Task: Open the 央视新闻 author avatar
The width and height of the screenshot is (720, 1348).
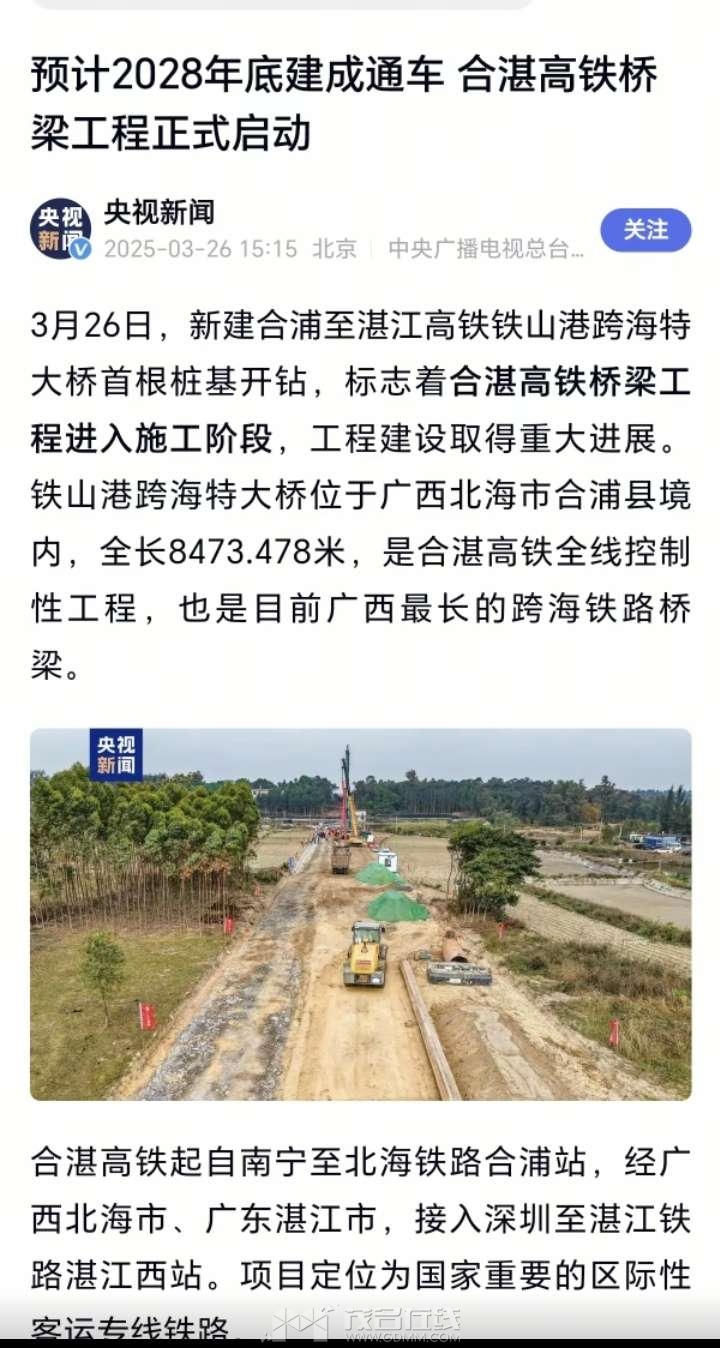Action: pyautogui.click(x=60, y=229)
